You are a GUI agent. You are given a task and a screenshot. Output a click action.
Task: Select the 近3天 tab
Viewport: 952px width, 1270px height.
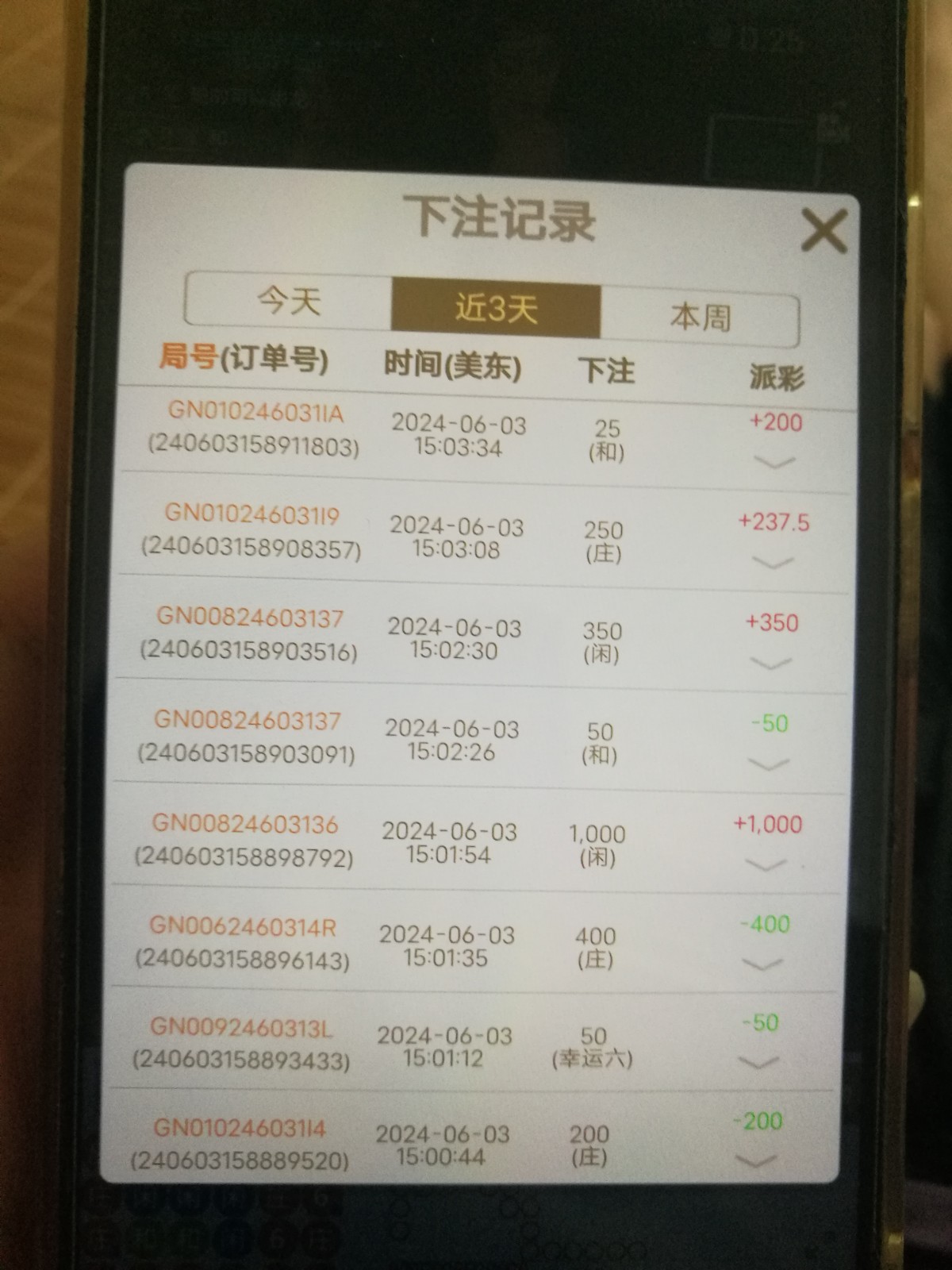coord(496,306)
